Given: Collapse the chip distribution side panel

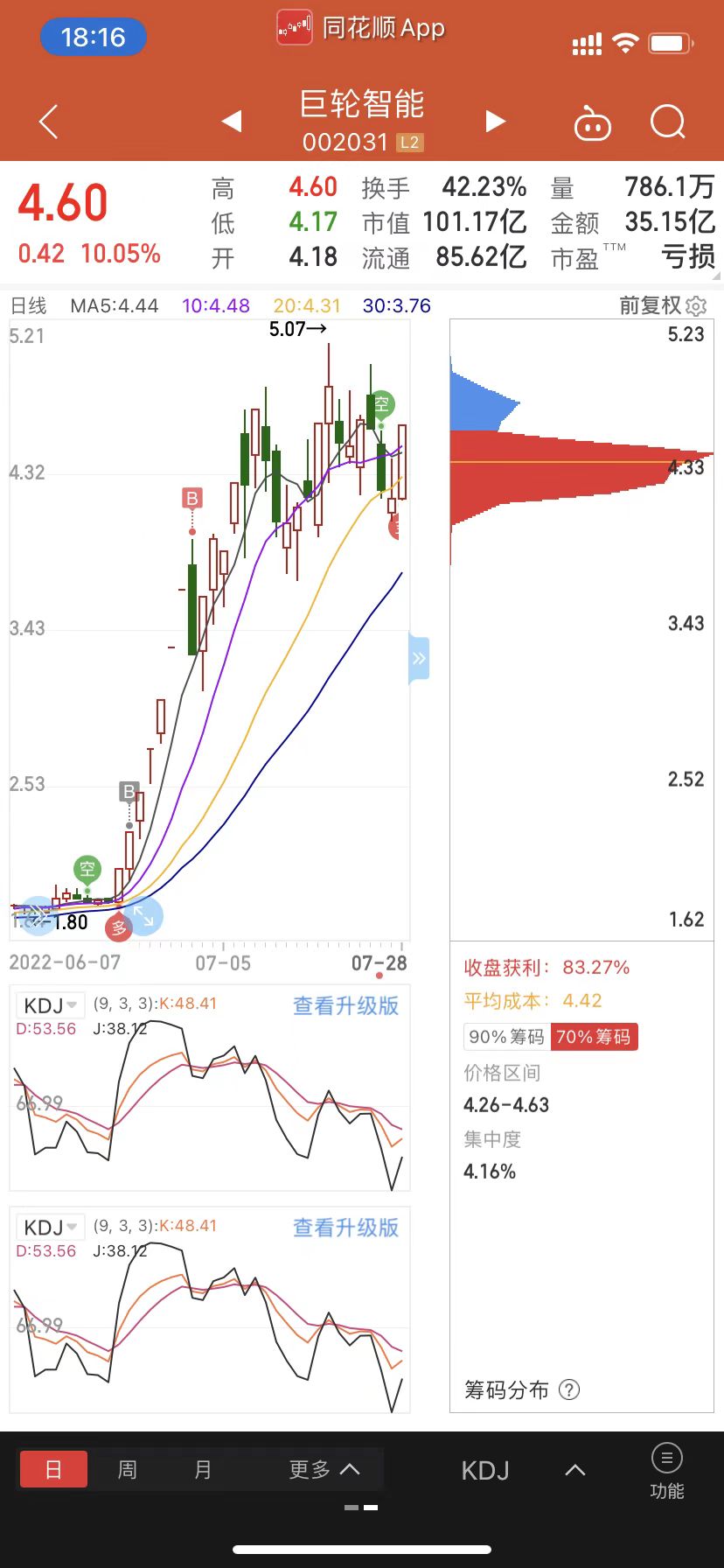Looking at the screenshot, I should (x=419, y=658).
